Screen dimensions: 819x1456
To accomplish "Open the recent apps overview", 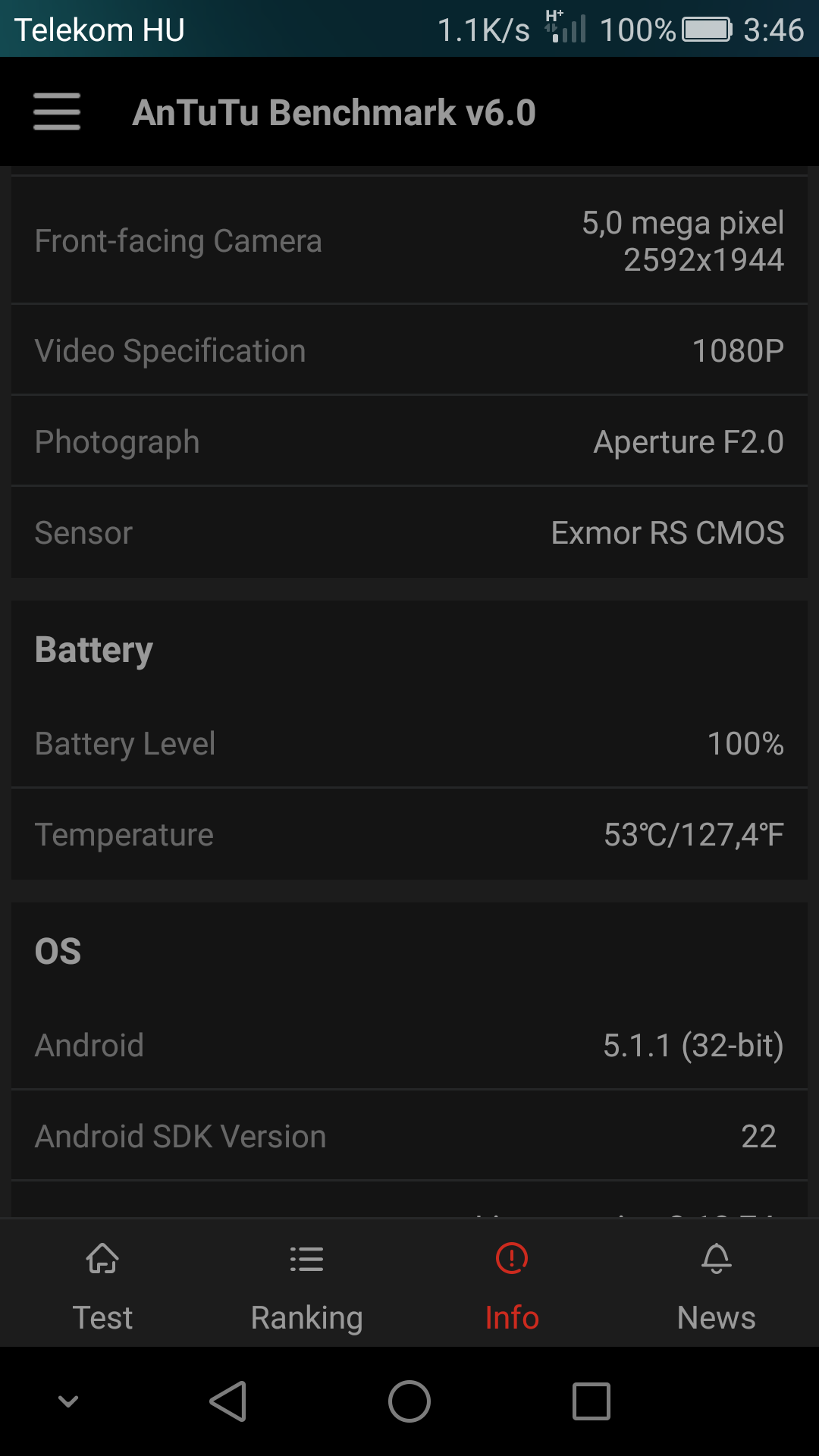I will pos(591,1401).
